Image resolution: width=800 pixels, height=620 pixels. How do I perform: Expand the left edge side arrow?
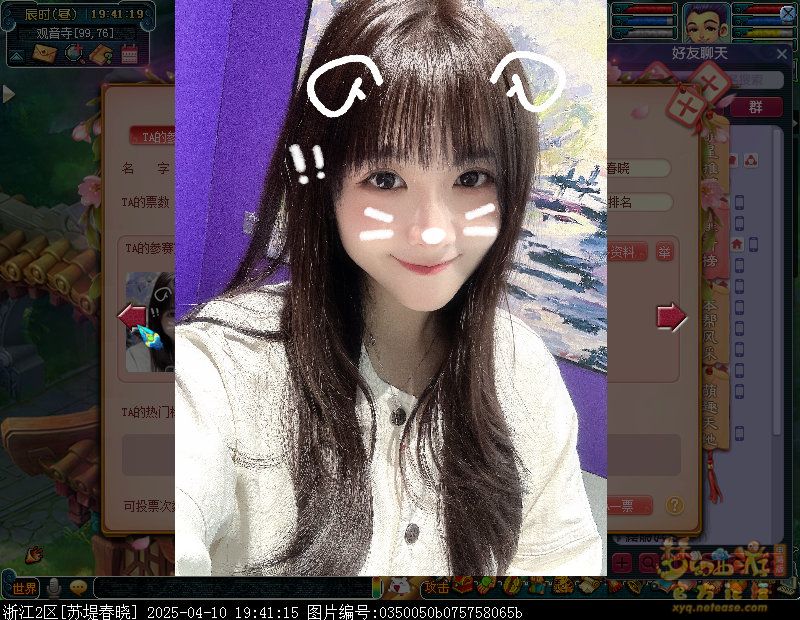9,93
